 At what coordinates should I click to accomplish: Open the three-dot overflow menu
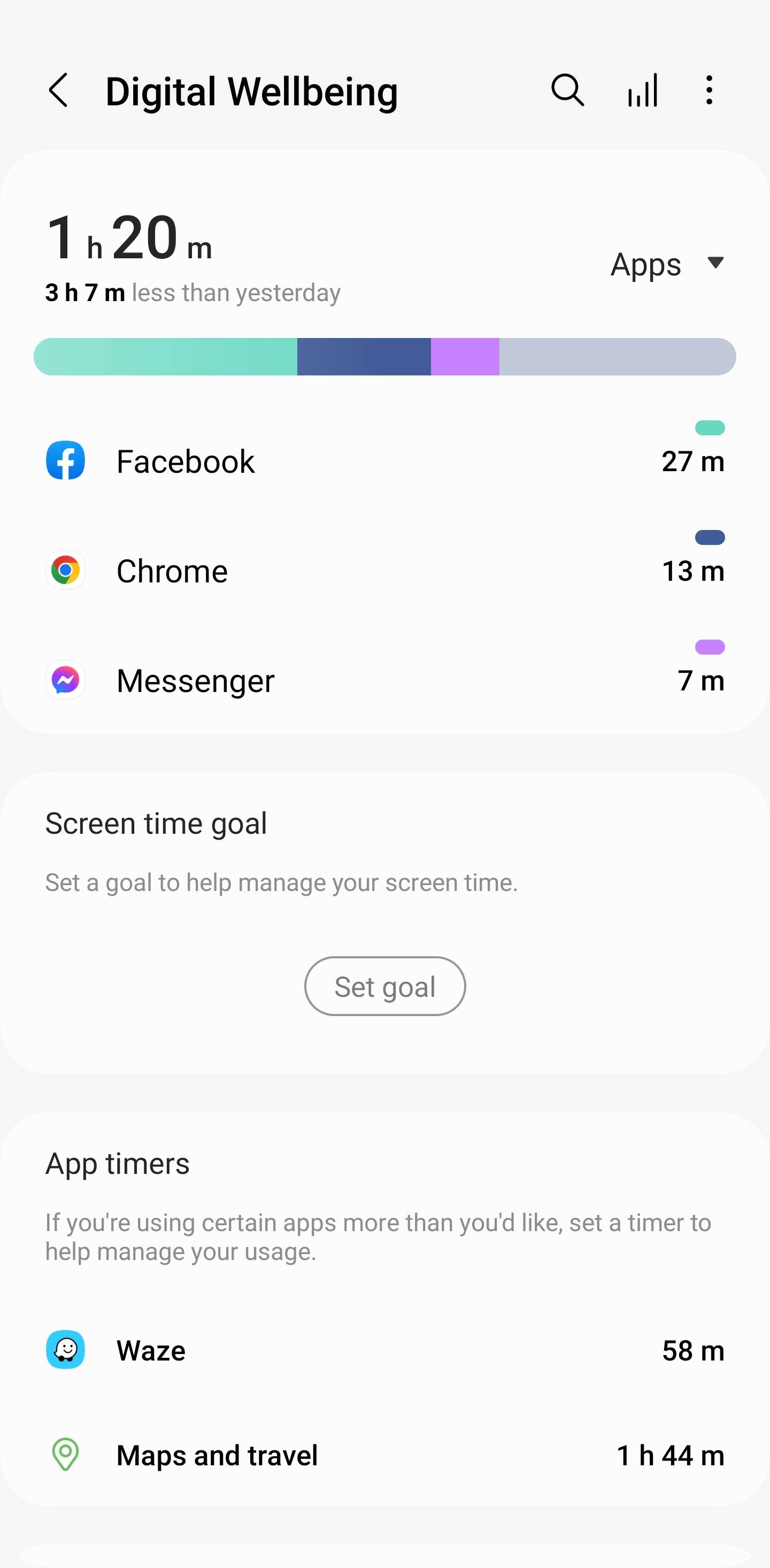coord(709,91)
